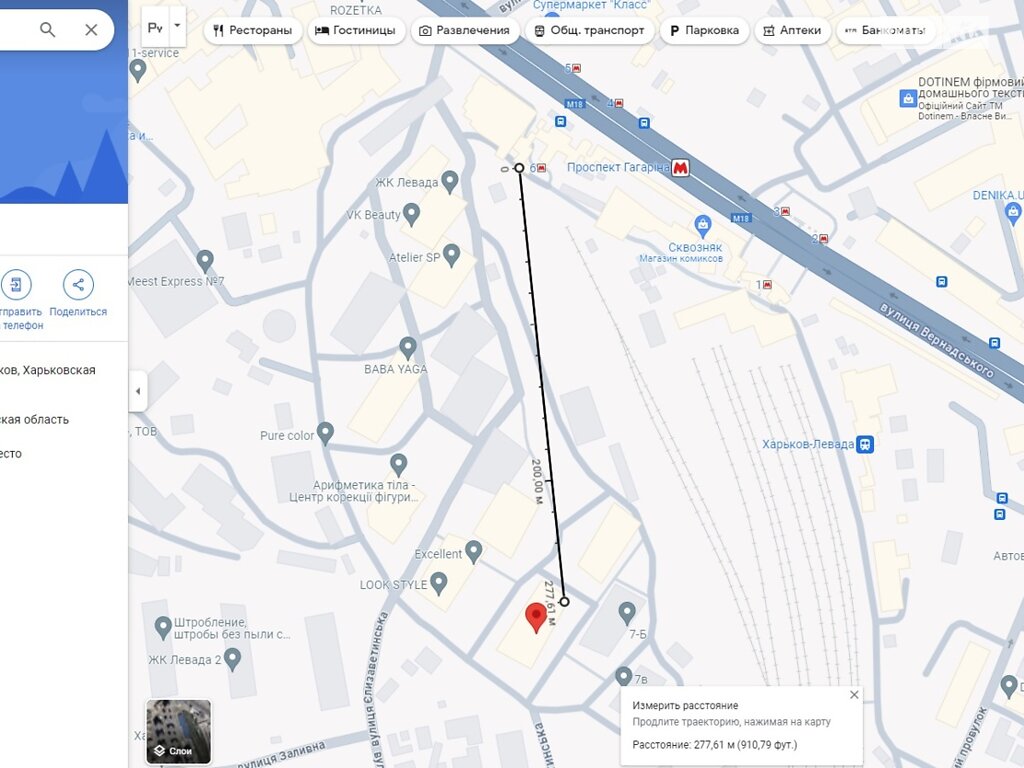Select the Рестораны chip

(252, 30)
